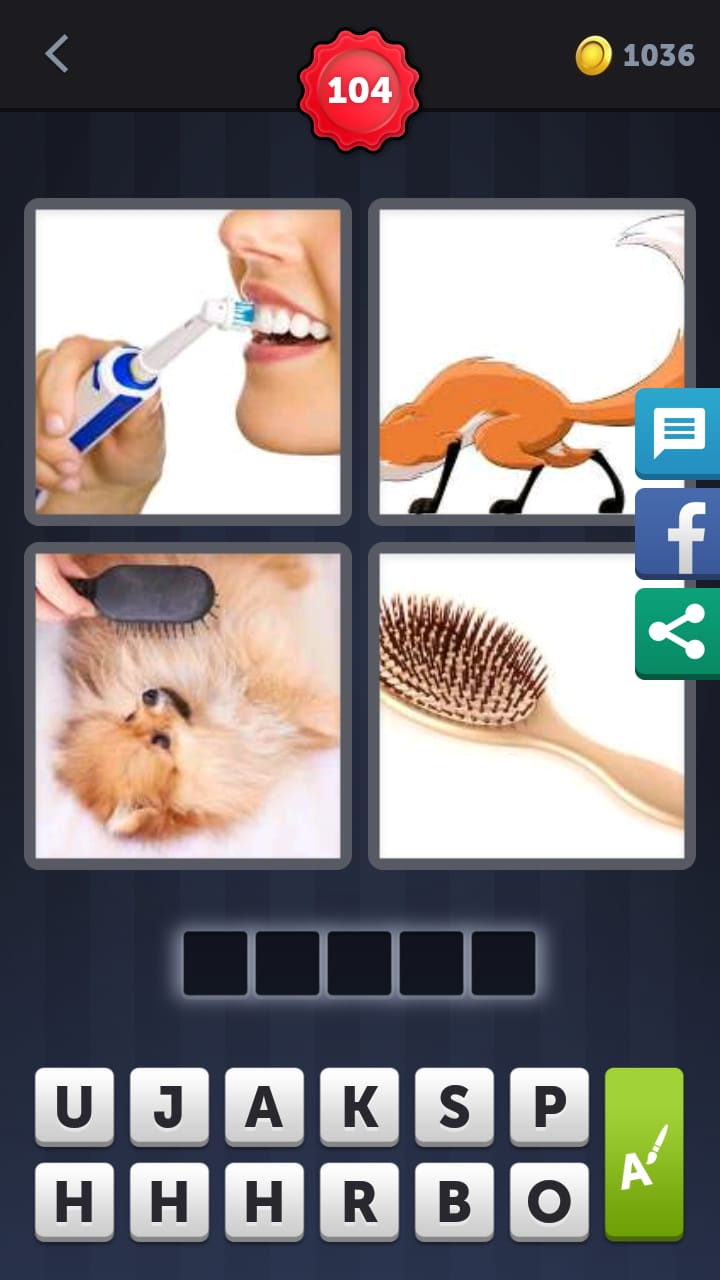Use the green hint button
The image size is (720, 1280).
coord(644,1153)
